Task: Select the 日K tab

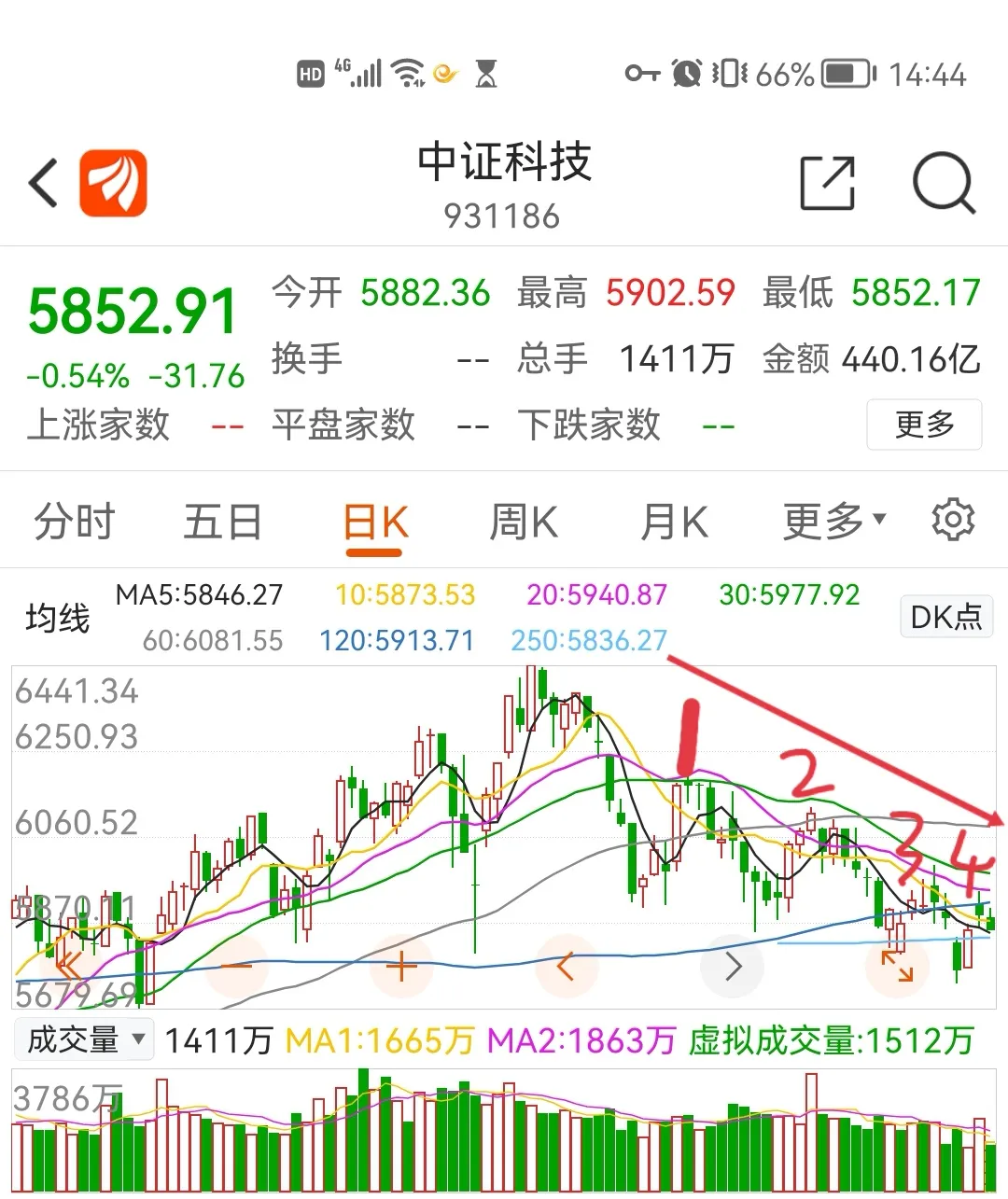Action: click(375, 523)
